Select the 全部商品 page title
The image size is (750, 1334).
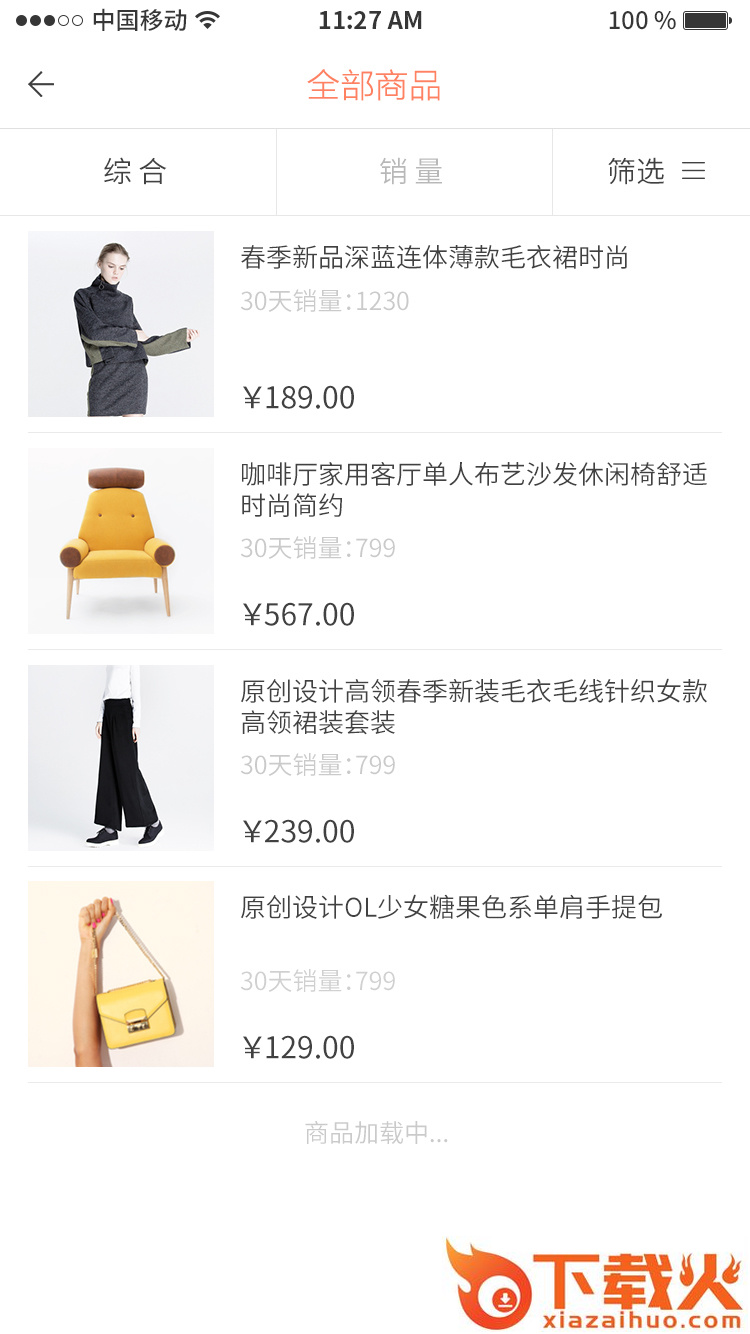375,88
